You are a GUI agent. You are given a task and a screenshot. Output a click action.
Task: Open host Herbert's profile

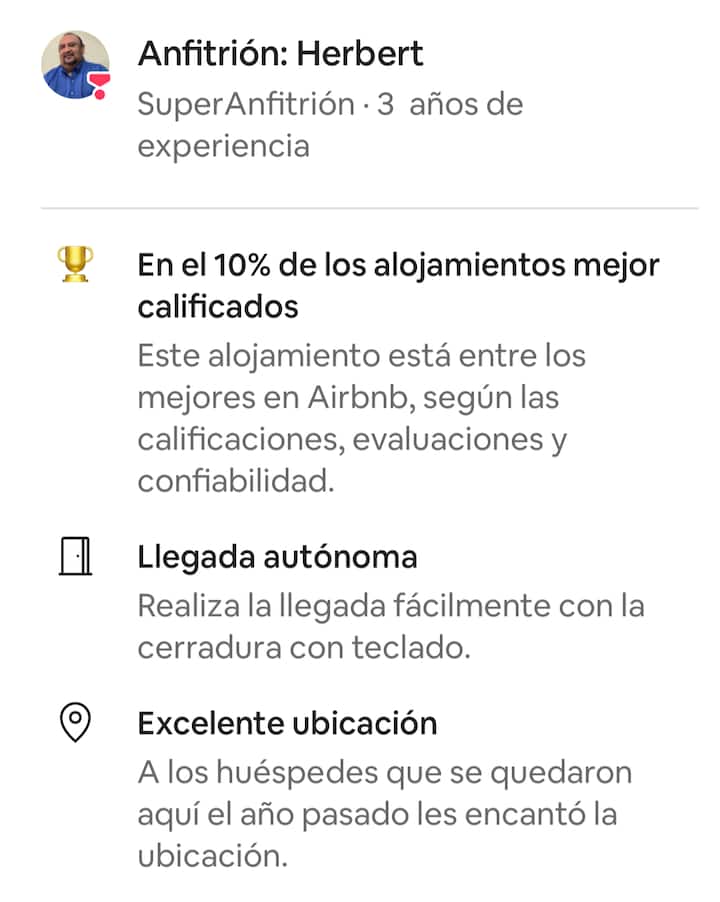76,66
